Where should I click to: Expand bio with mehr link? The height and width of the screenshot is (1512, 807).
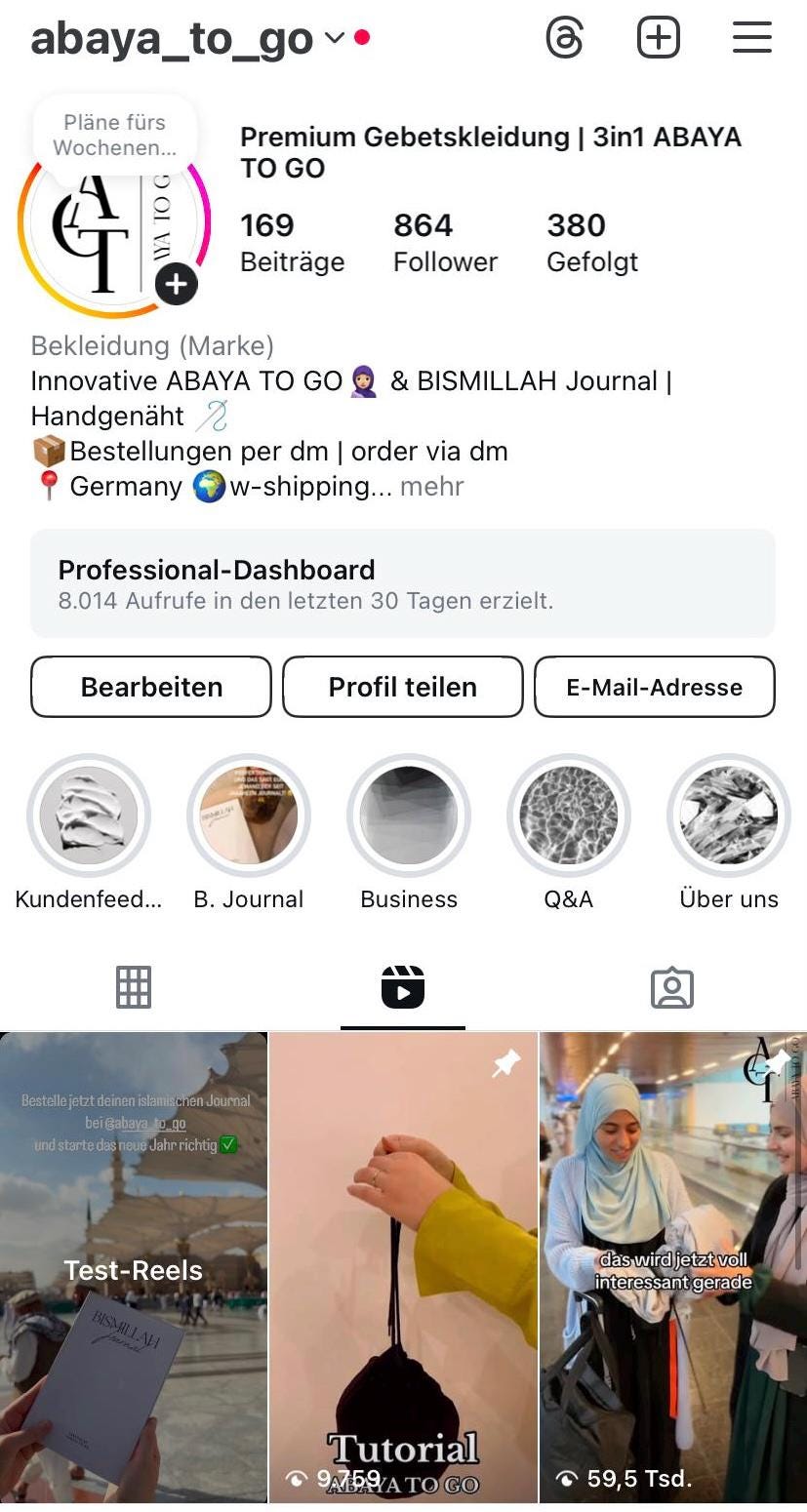click(x=432, y=486)
